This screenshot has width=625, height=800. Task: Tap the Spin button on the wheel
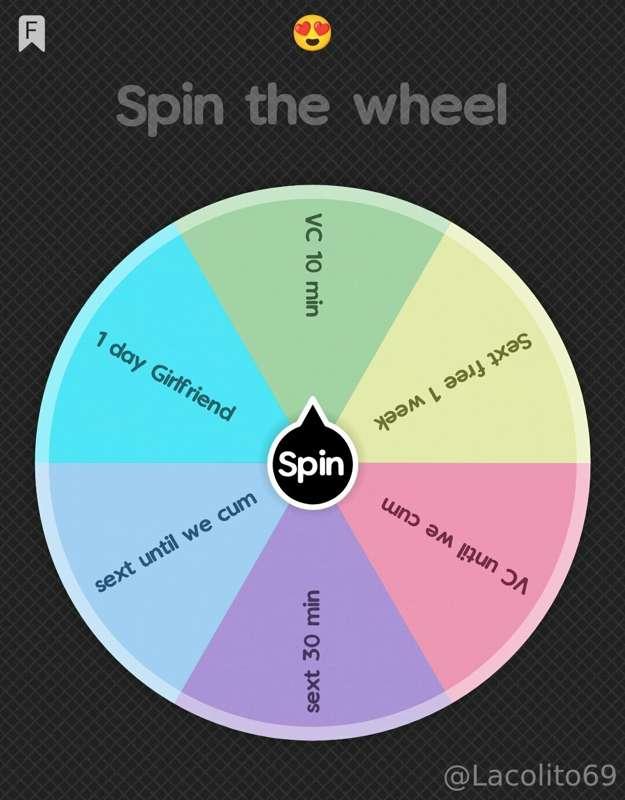pyautogui.click(x=312, y=464)
